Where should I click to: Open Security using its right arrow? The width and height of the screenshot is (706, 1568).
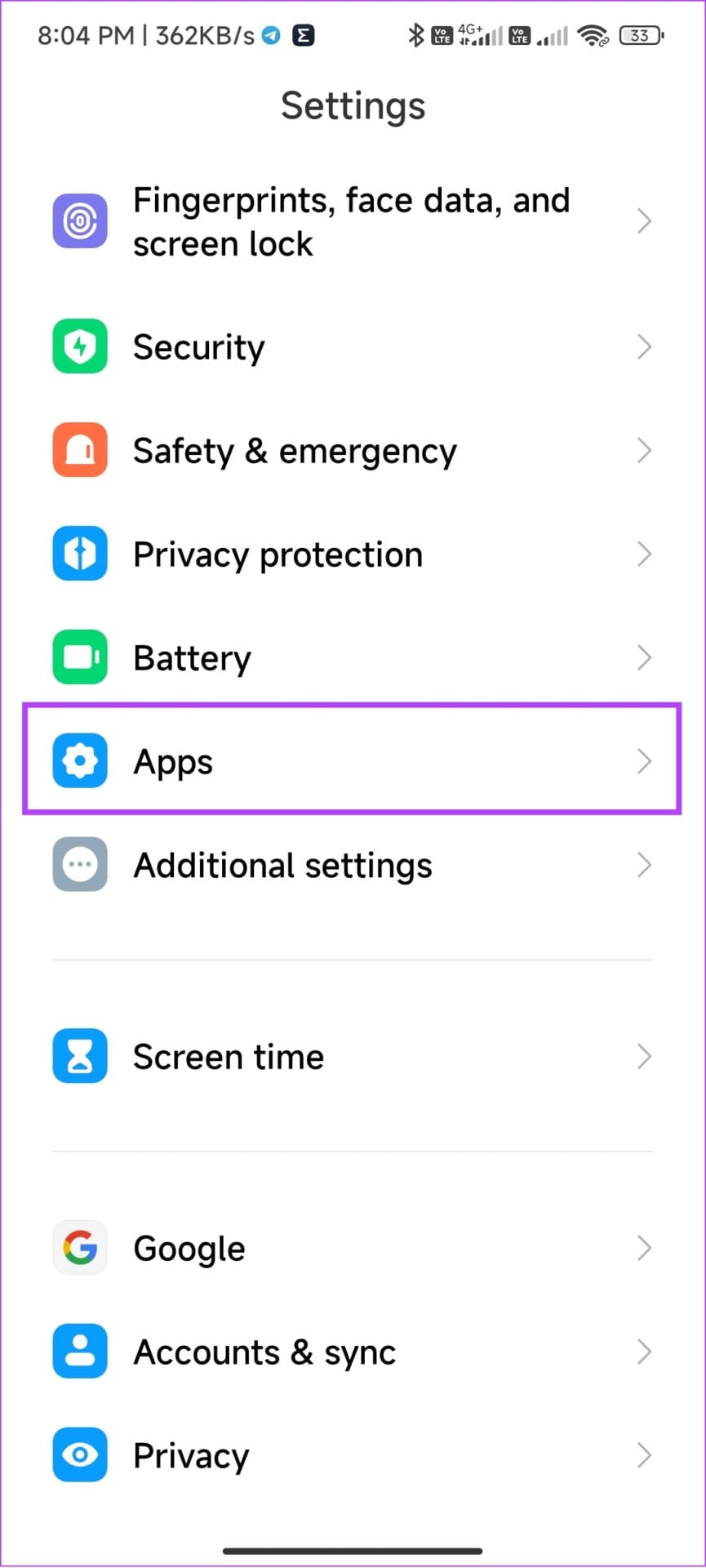tap(645, 346)
